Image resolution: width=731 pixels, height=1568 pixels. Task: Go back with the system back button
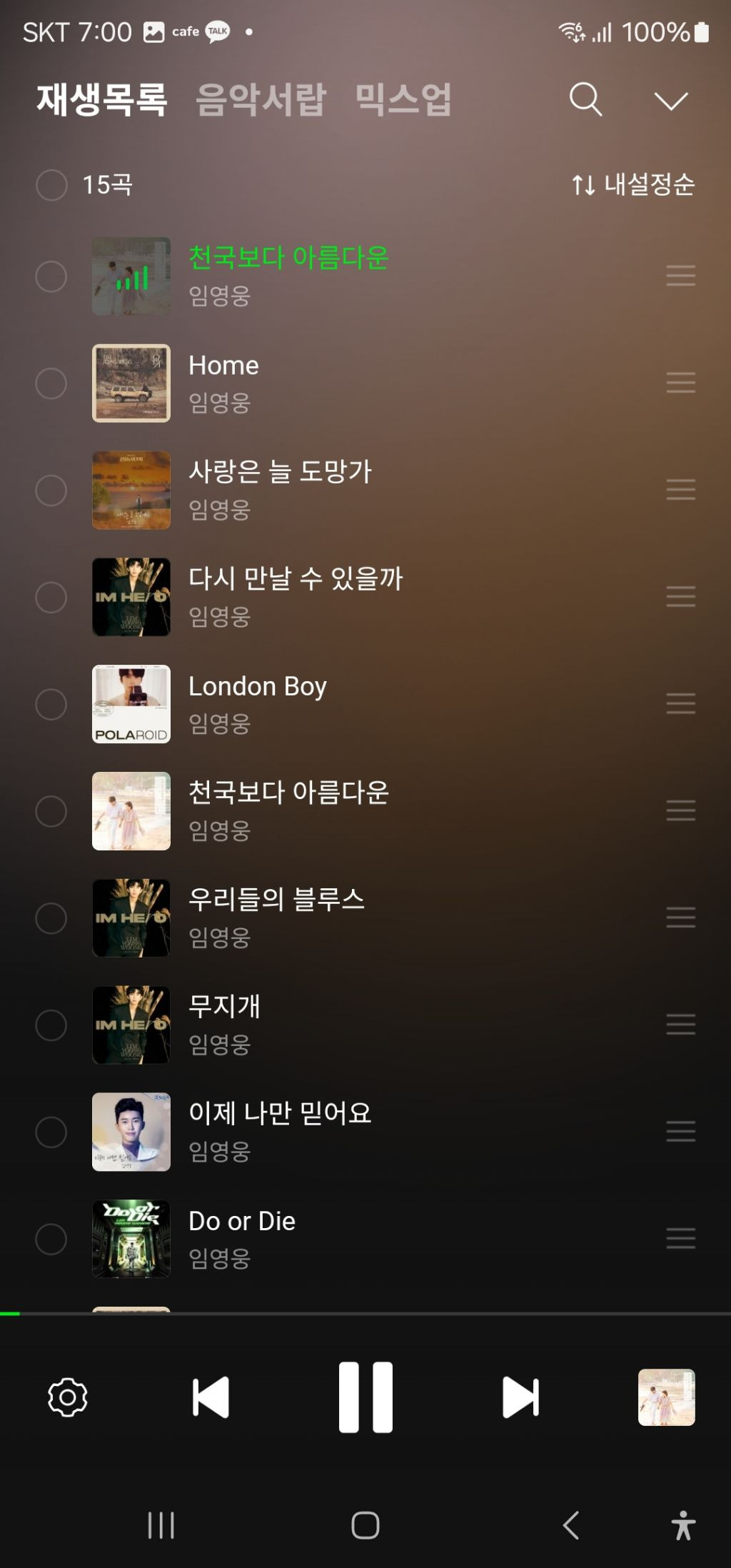point(570,1526)
